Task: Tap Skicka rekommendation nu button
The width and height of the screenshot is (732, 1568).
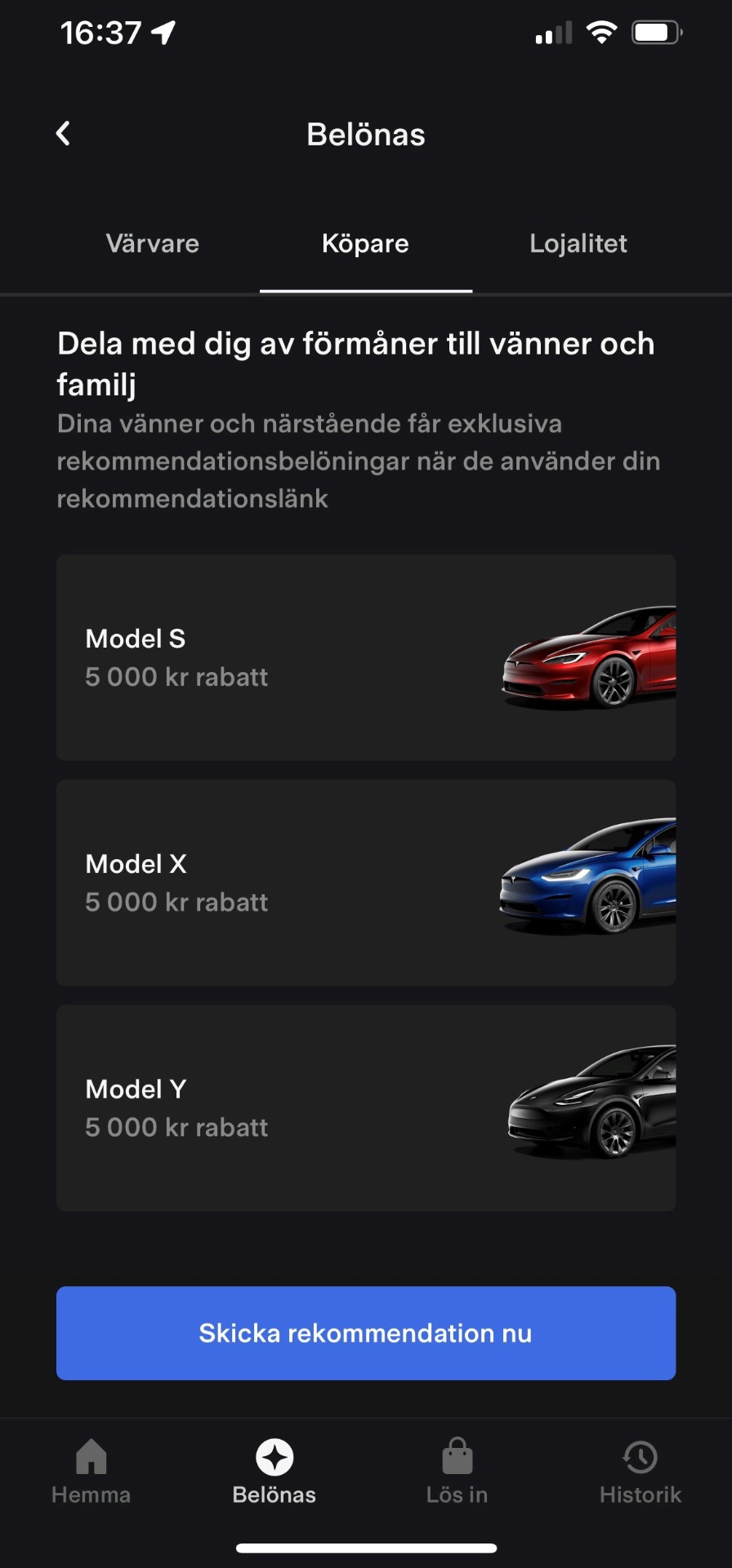Action: point(365,1333)
